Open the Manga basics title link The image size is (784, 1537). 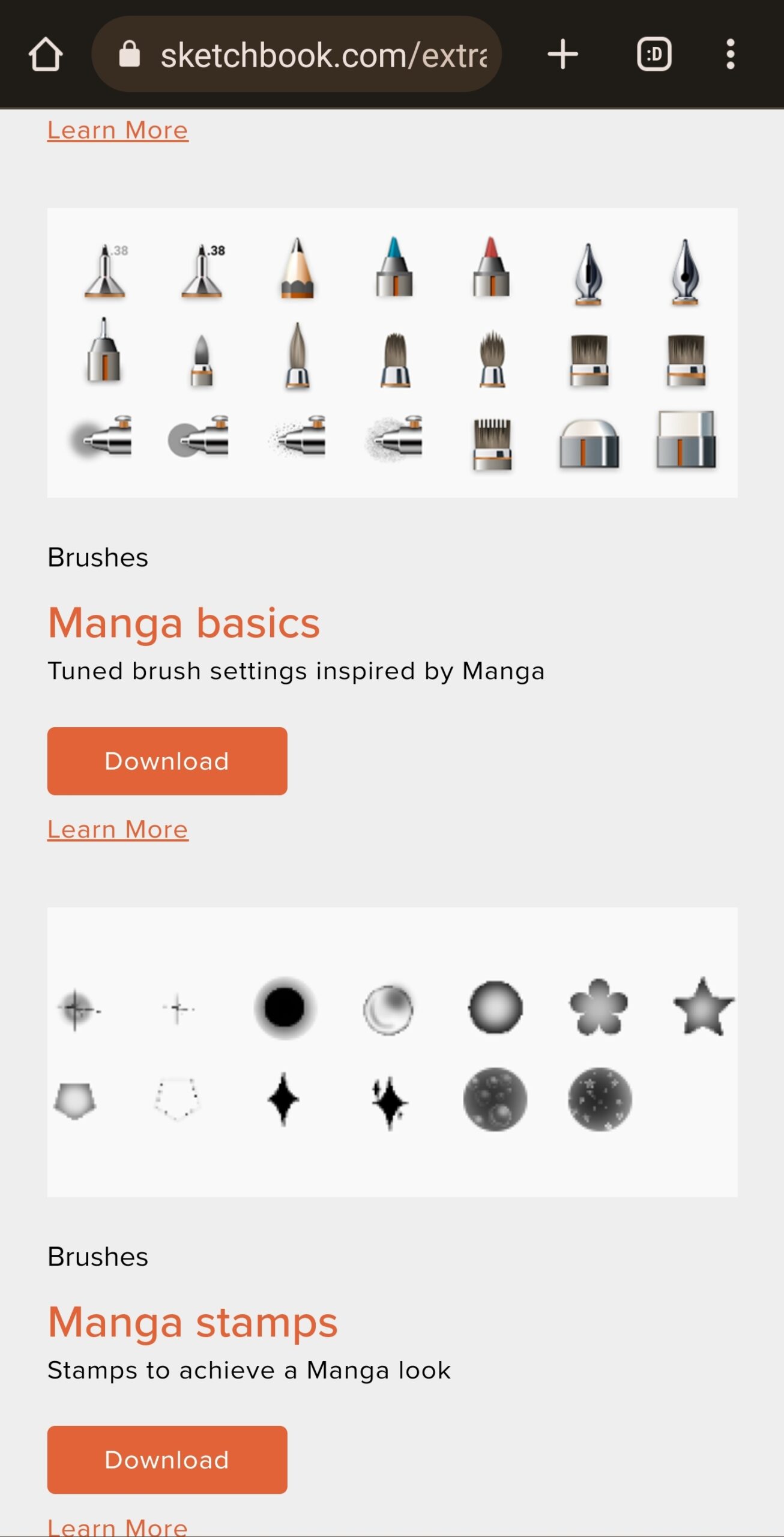(184, 623)
